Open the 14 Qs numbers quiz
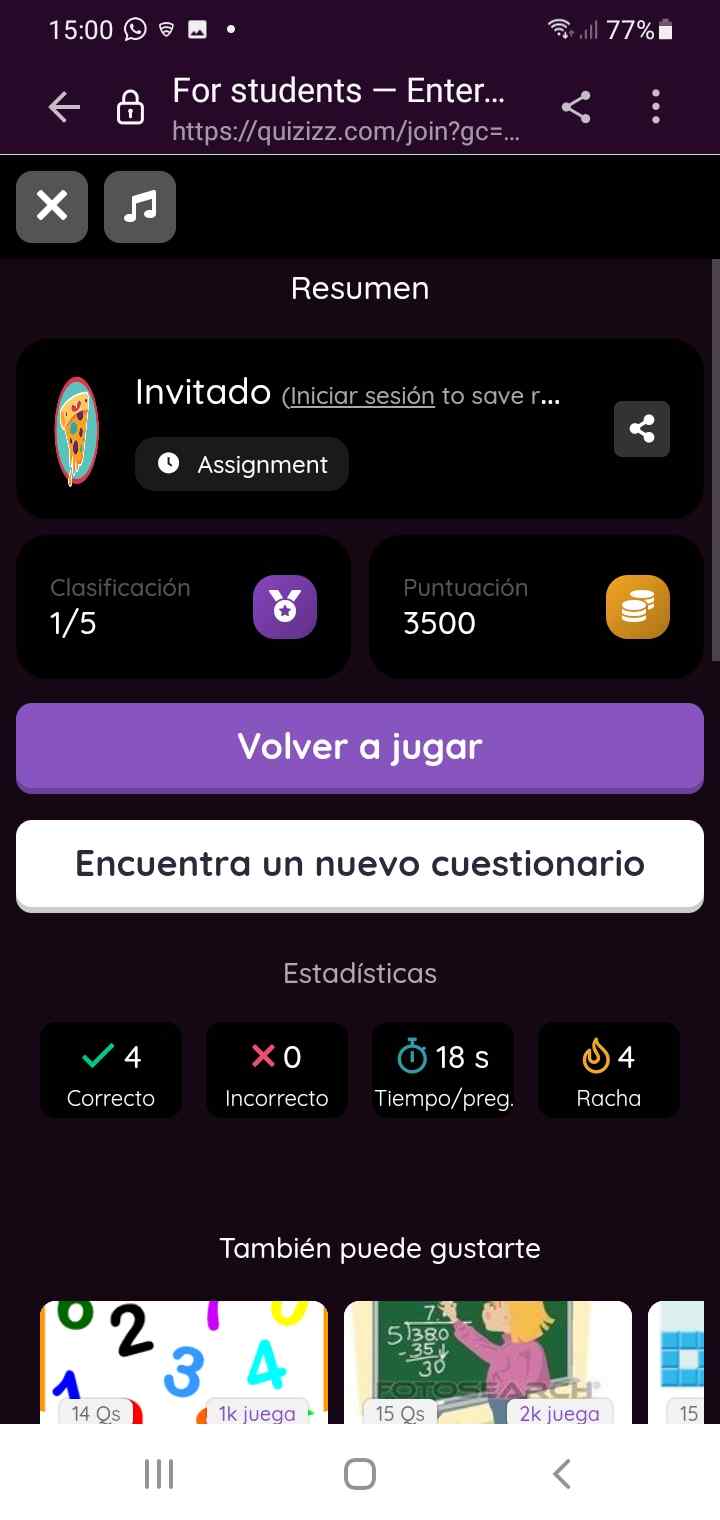This screenshot has height=1520, width=720. (x=184, y=1362)
